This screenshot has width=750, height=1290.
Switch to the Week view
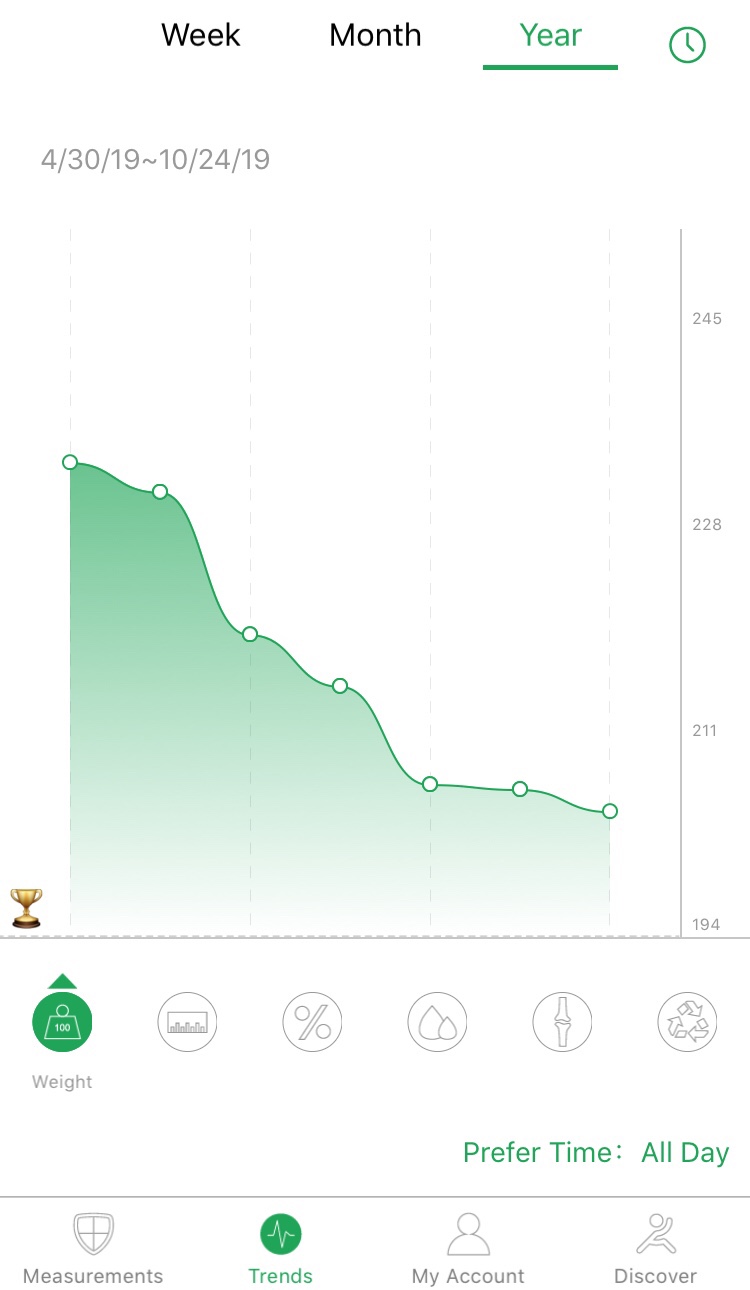(x=200, y=36)
